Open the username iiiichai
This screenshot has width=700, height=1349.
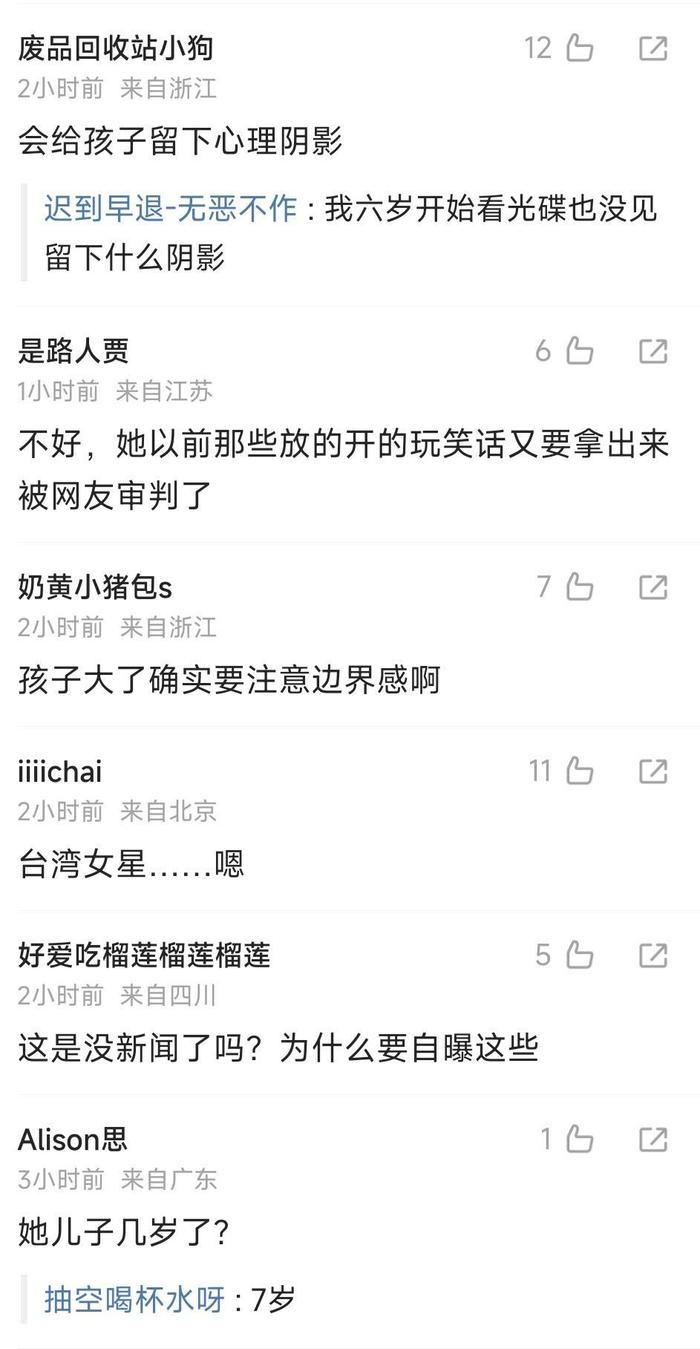60,772
